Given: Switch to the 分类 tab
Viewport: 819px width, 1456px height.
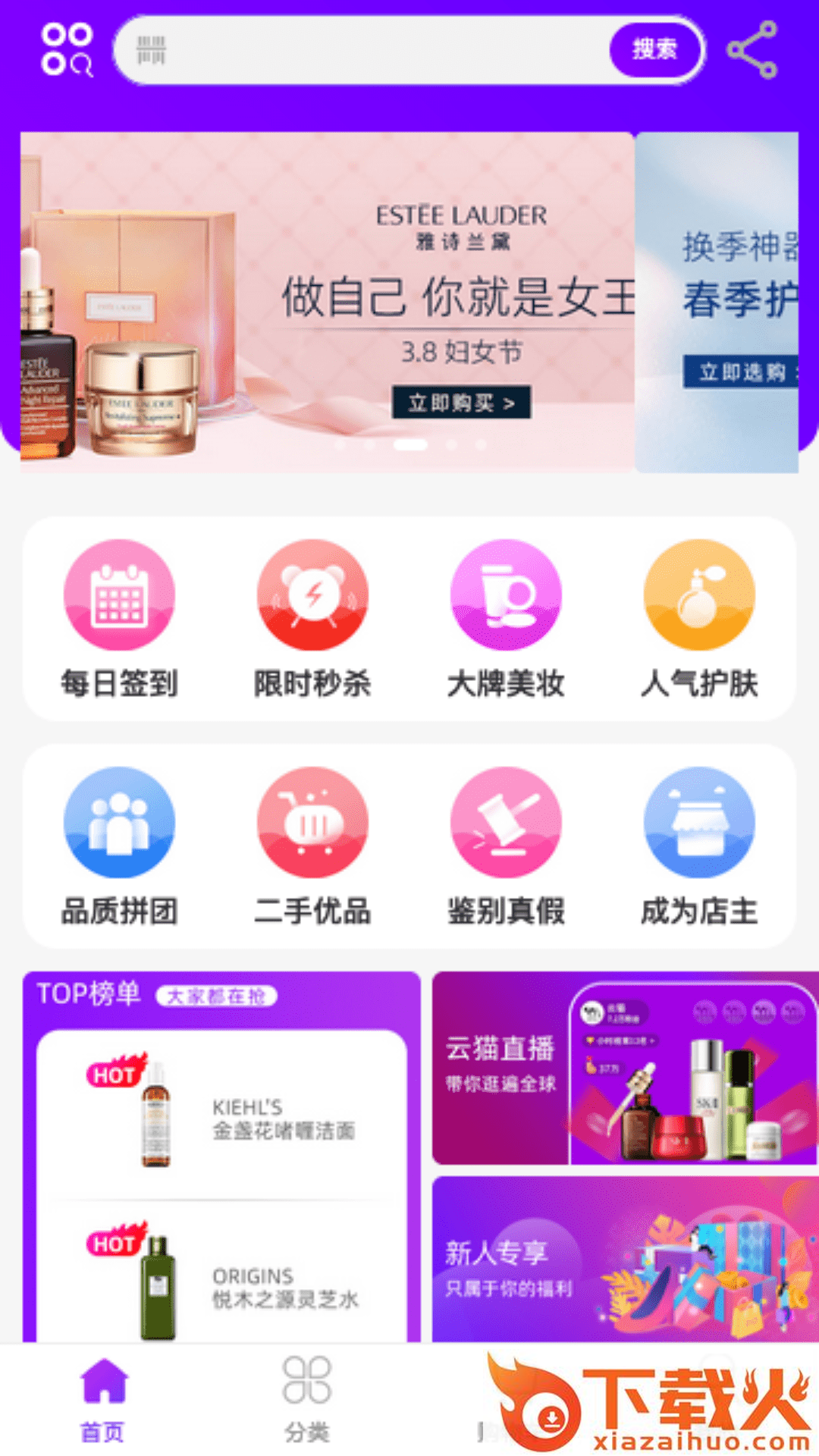Looking at the screenshot, I should tap(307, 1399).
